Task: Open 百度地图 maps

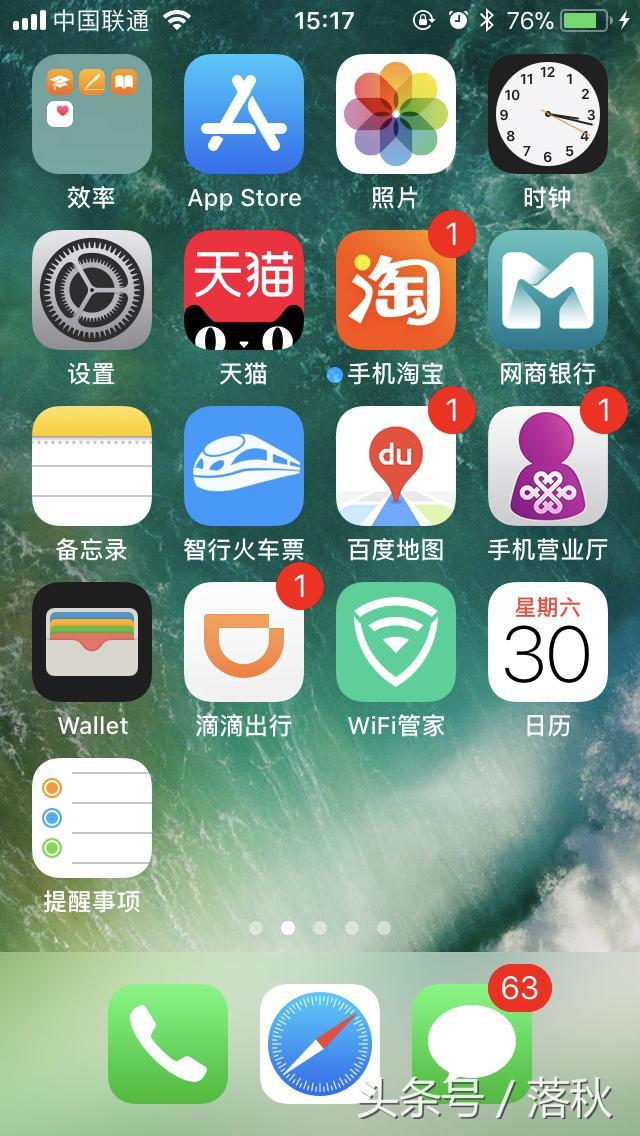Action: tap(396, 466)
